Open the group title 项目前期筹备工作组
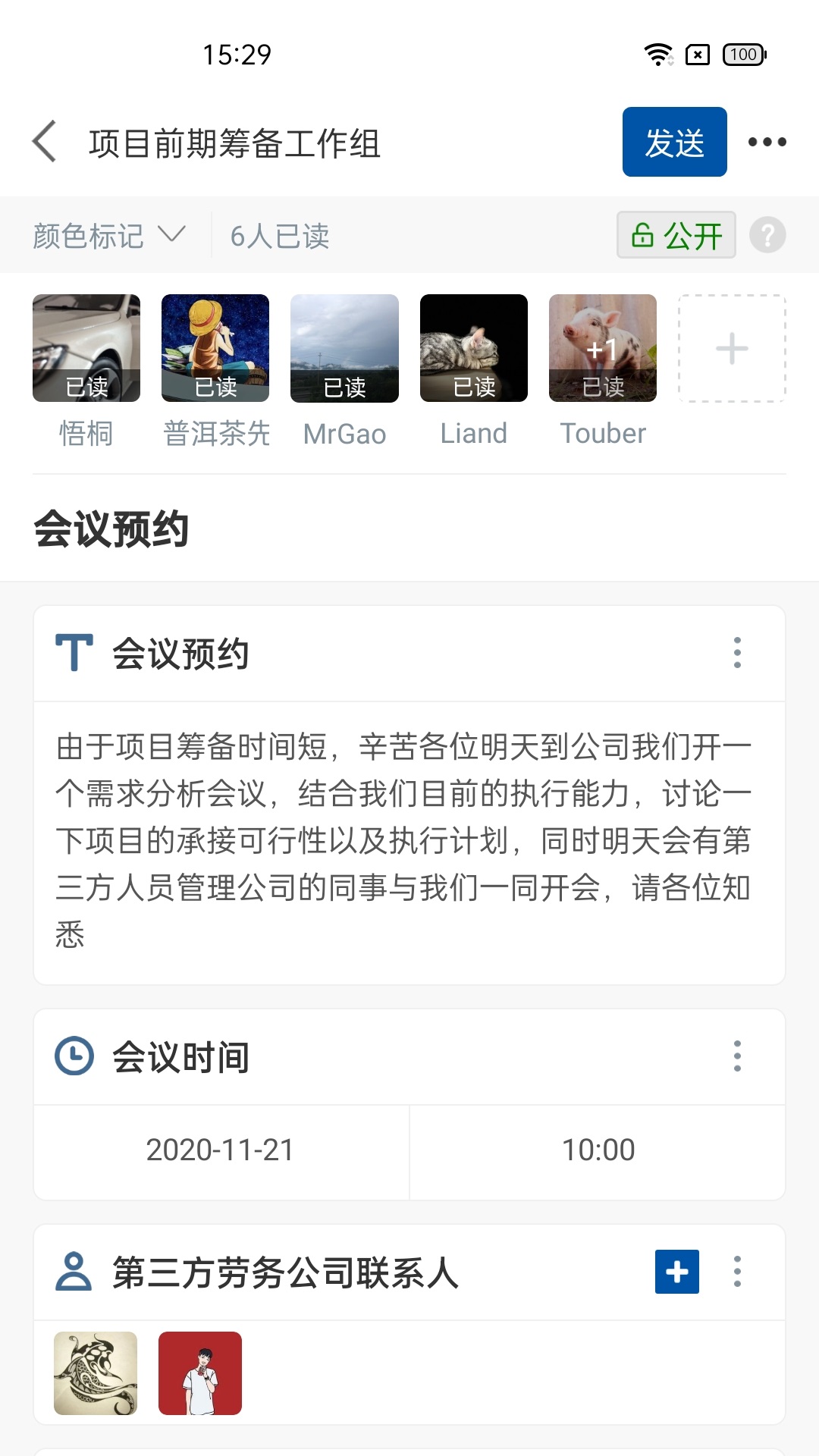Image resolution: width=819 pixels, height=1456 pixels. tap(235, 142)
